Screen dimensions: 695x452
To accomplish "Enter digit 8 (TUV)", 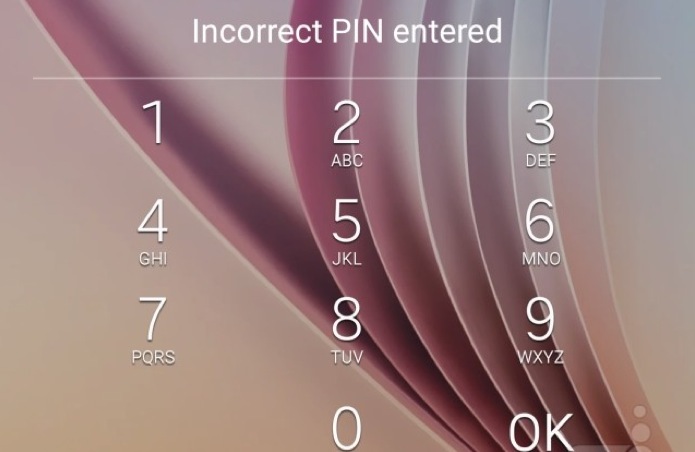I will (346, 328).
